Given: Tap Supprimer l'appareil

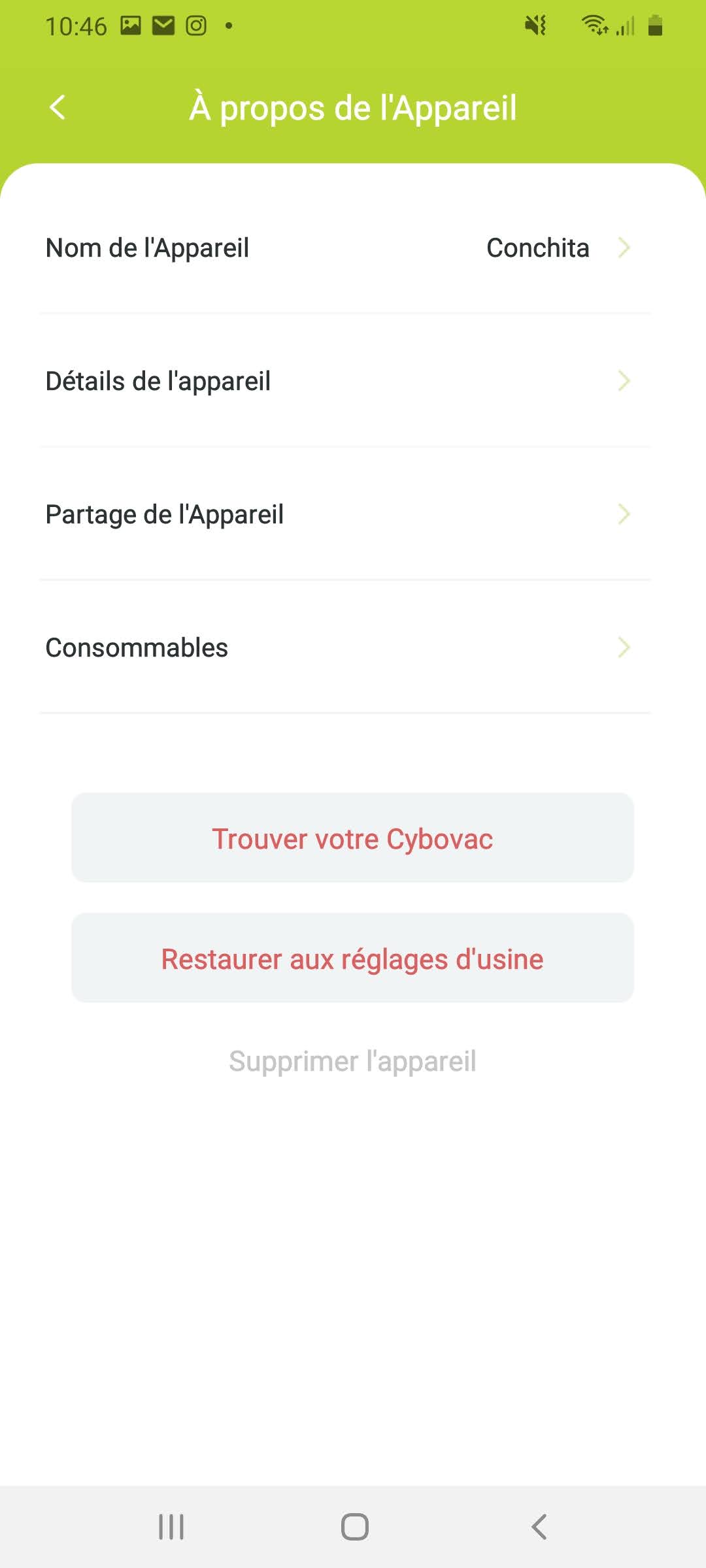Looking at the screenshot, I should [x=352, y=1061].
